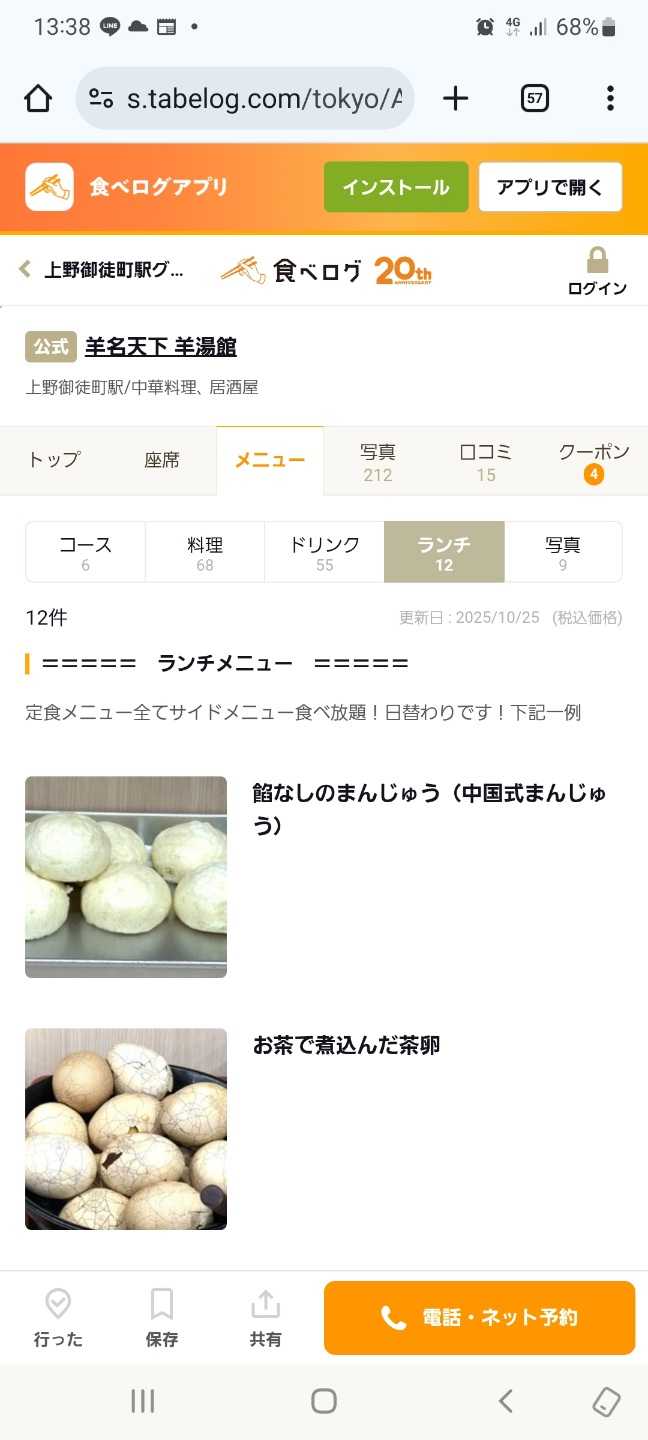This screenshot has height=1440, width=648.
Task: Open the browser overflow menu
Action: pyautogui.click(x=610, y=98)
